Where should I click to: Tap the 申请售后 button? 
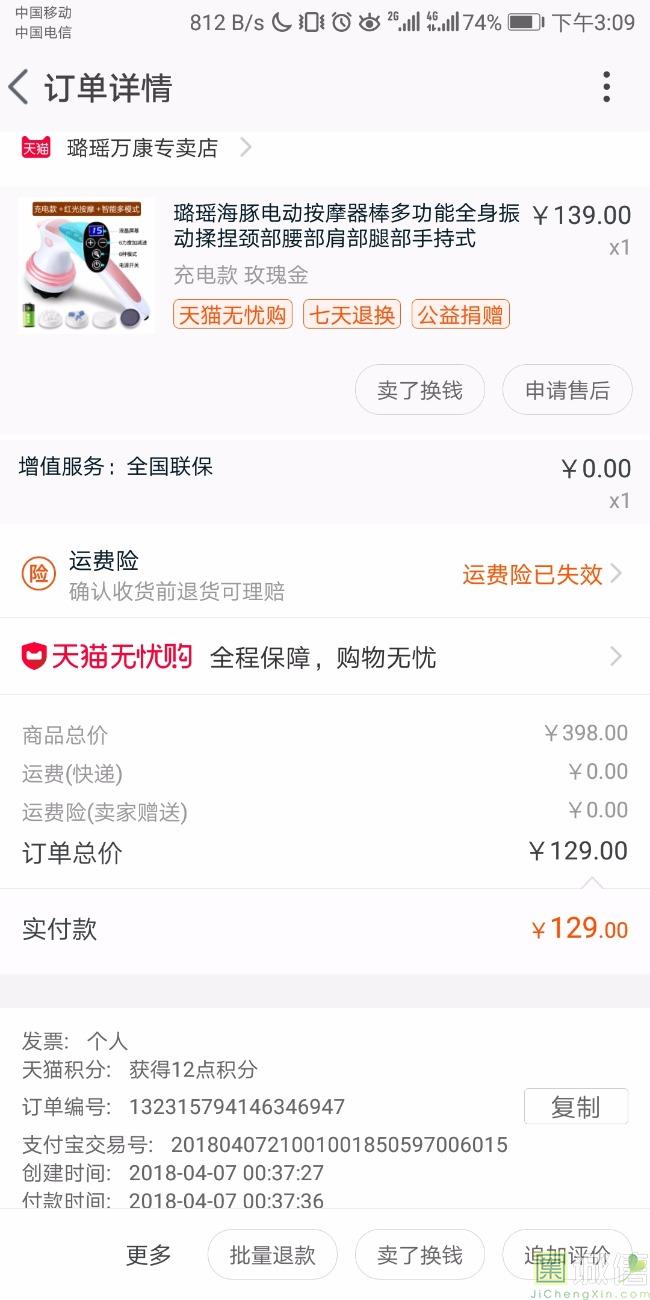pyautogui.click(x=567, y=390)
